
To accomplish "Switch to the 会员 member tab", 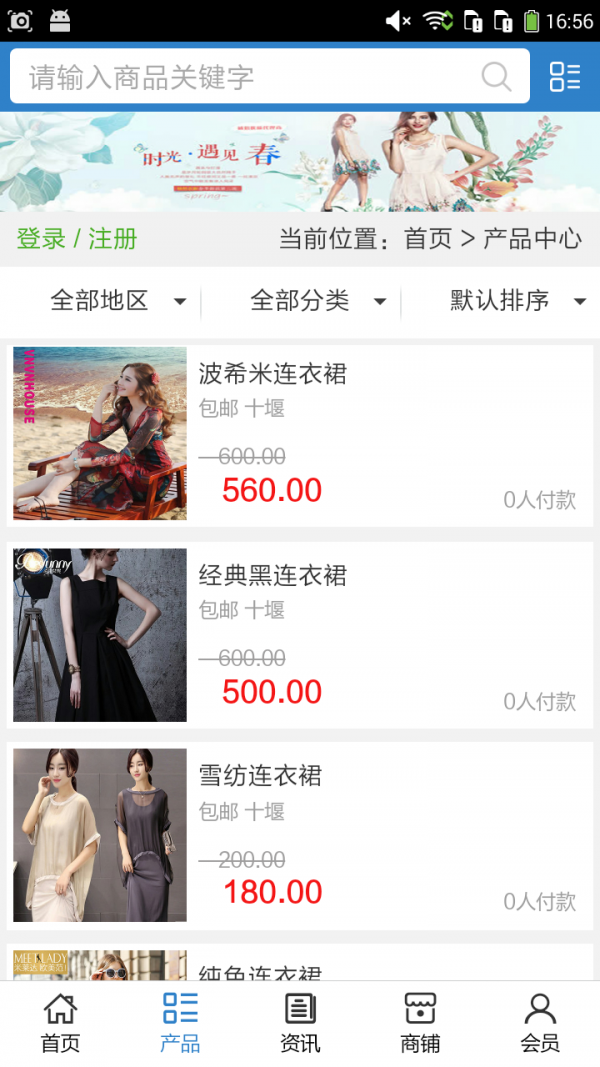I will (540, 1023).
